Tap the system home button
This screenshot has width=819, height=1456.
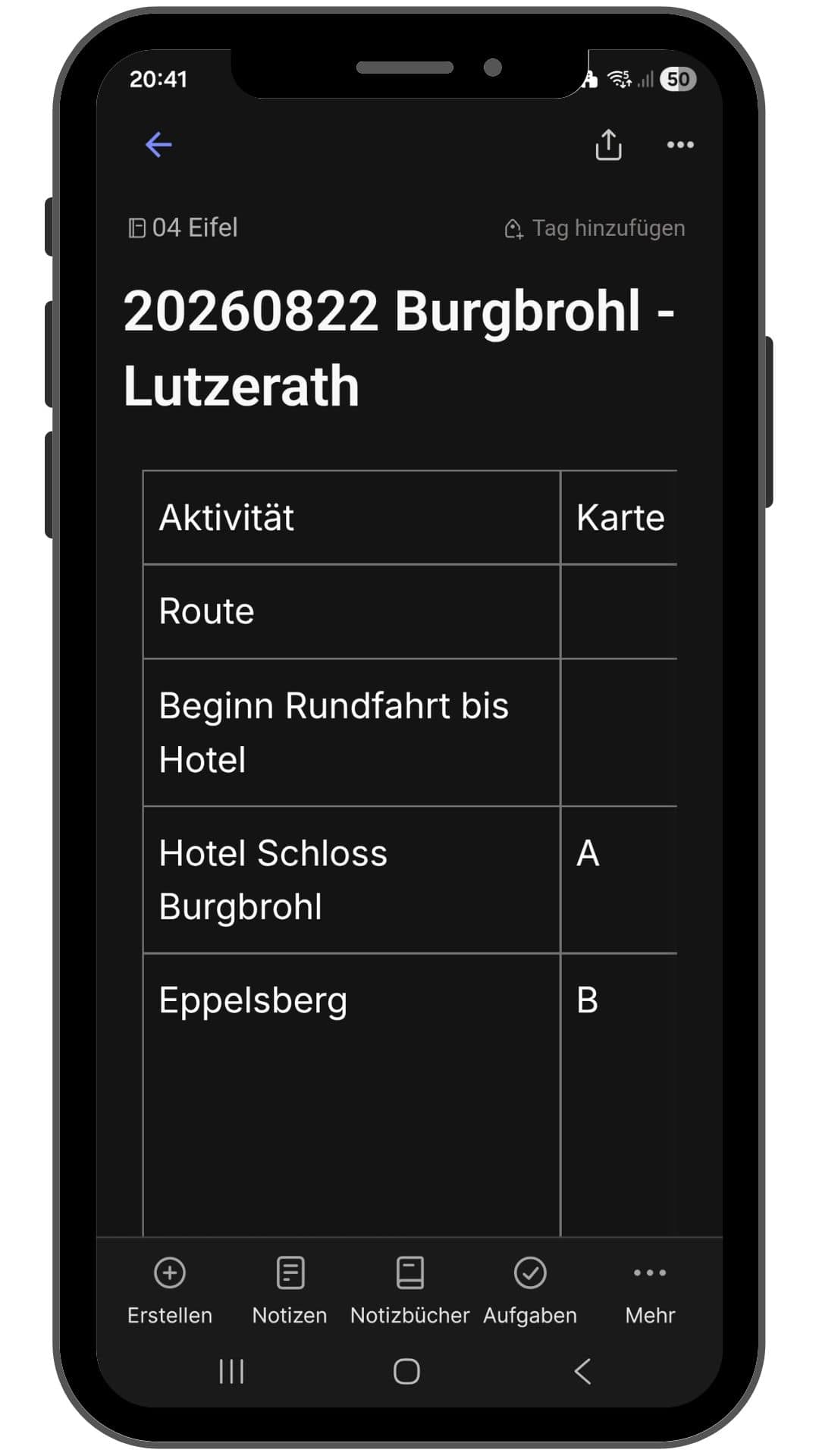click(406, 1371)
